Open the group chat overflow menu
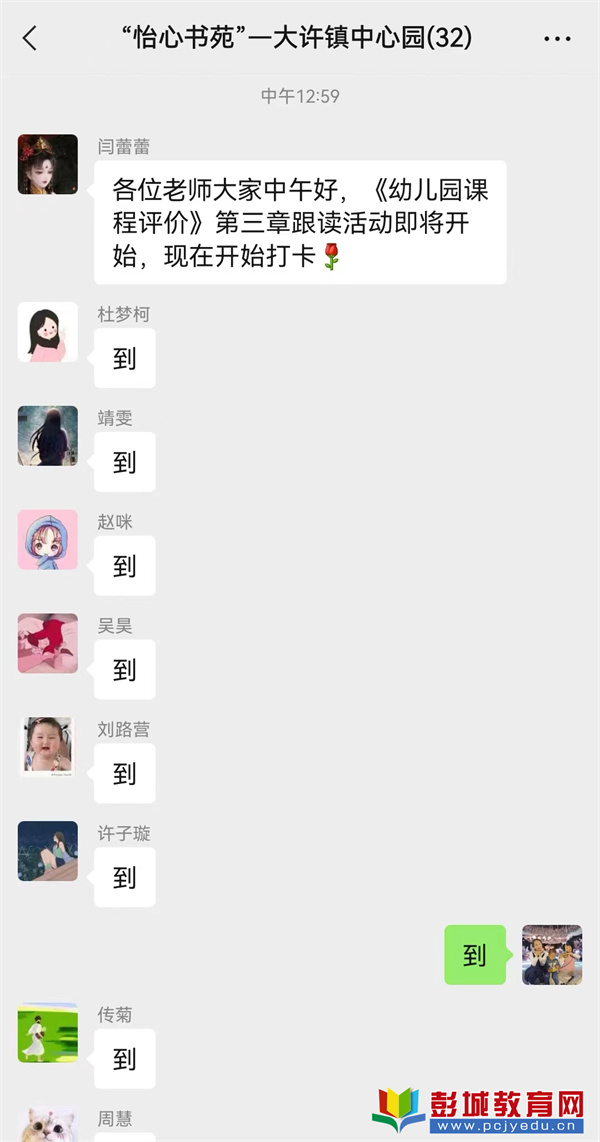The width and height of the screenshot is (600, 1142). 557,39
